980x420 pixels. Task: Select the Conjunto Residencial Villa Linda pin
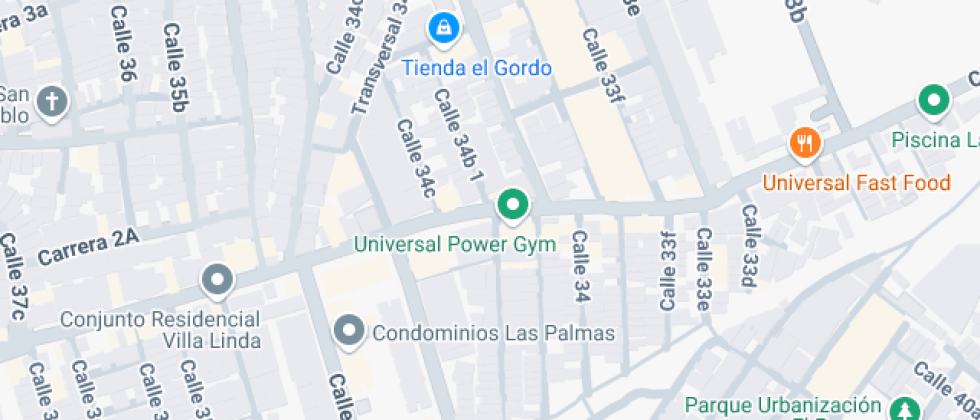click(x=217, y=281)
